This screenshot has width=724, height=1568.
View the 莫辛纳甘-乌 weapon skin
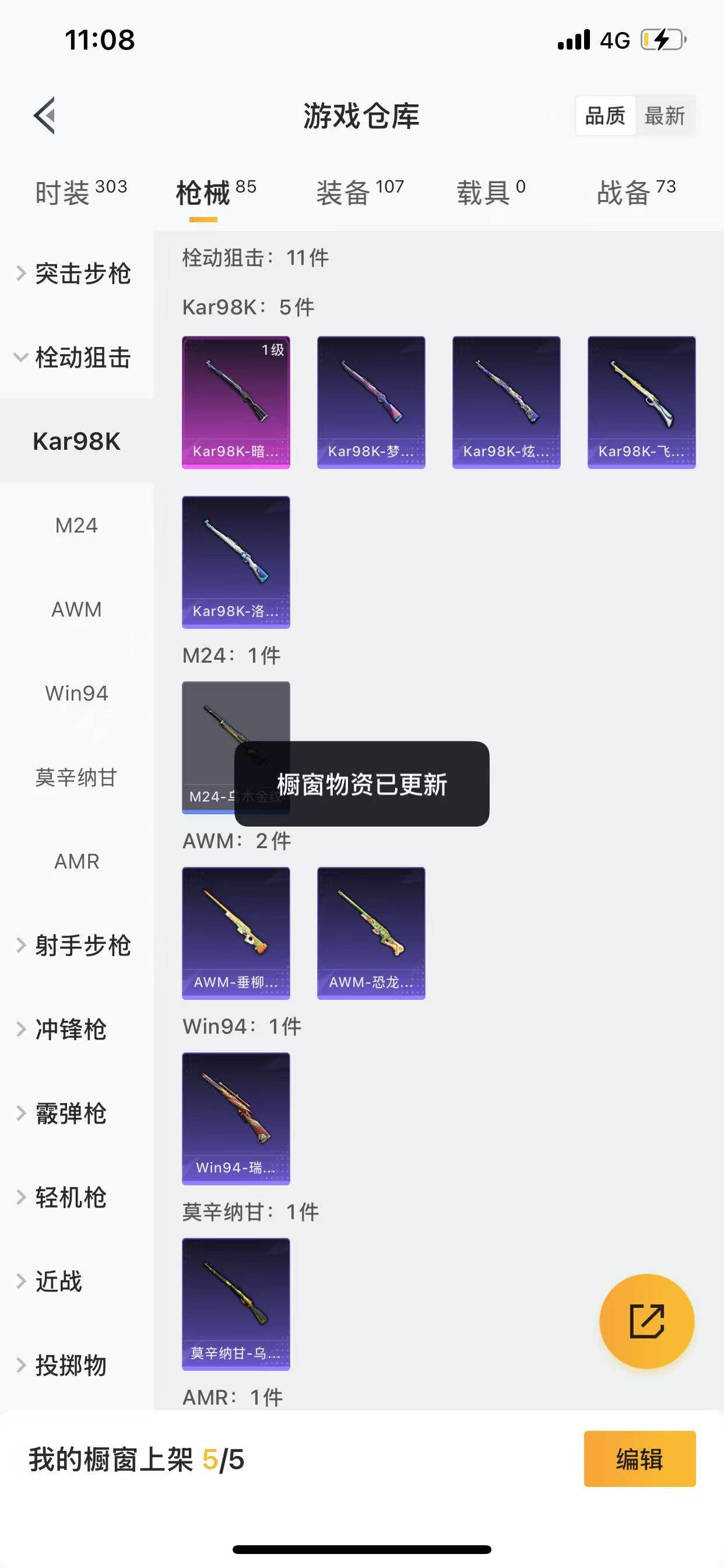point(236,1306)
